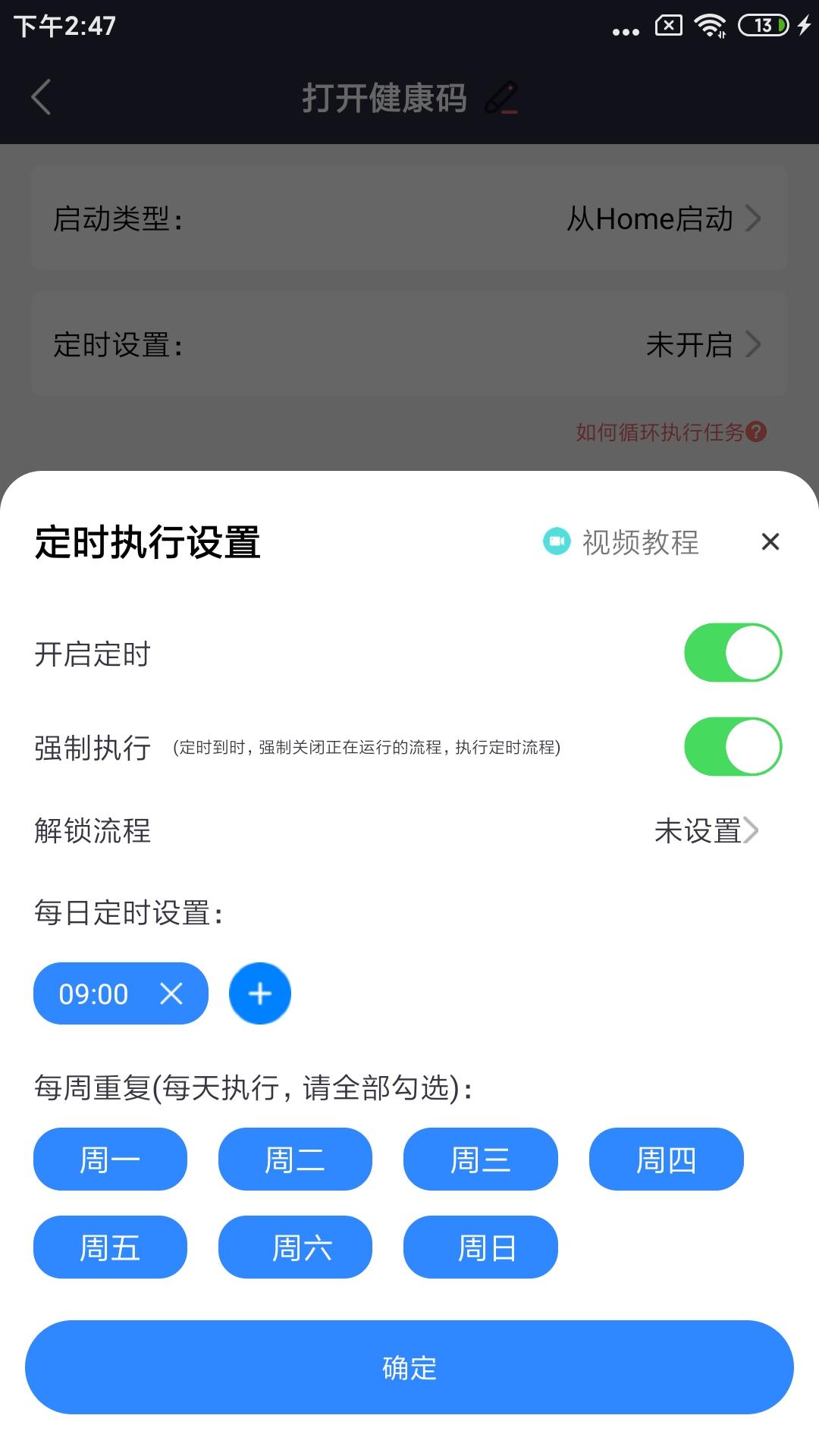Disable the 强制执行 switch
This screenshot has width=819, height=1456.
(x=733, y=747)
